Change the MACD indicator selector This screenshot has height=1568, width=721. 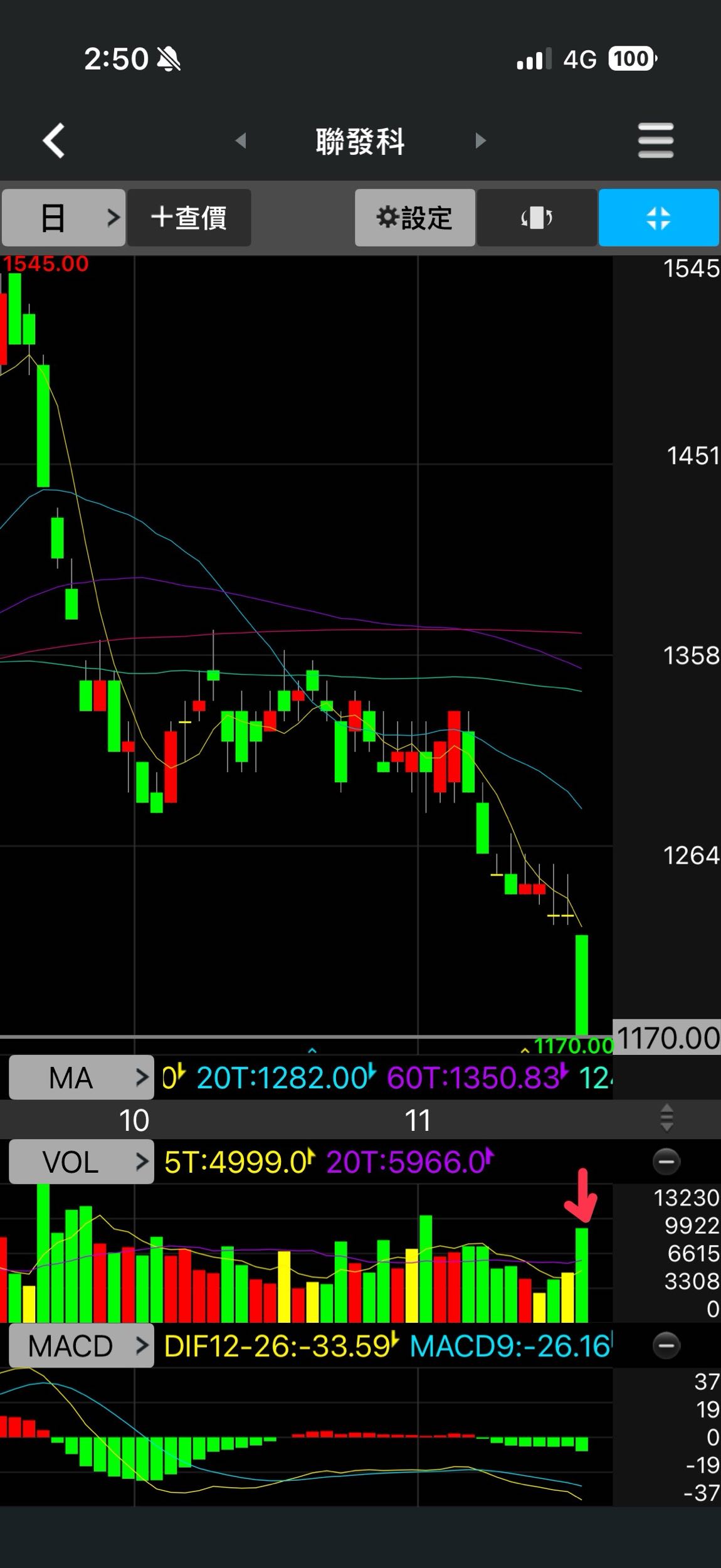81,1346
